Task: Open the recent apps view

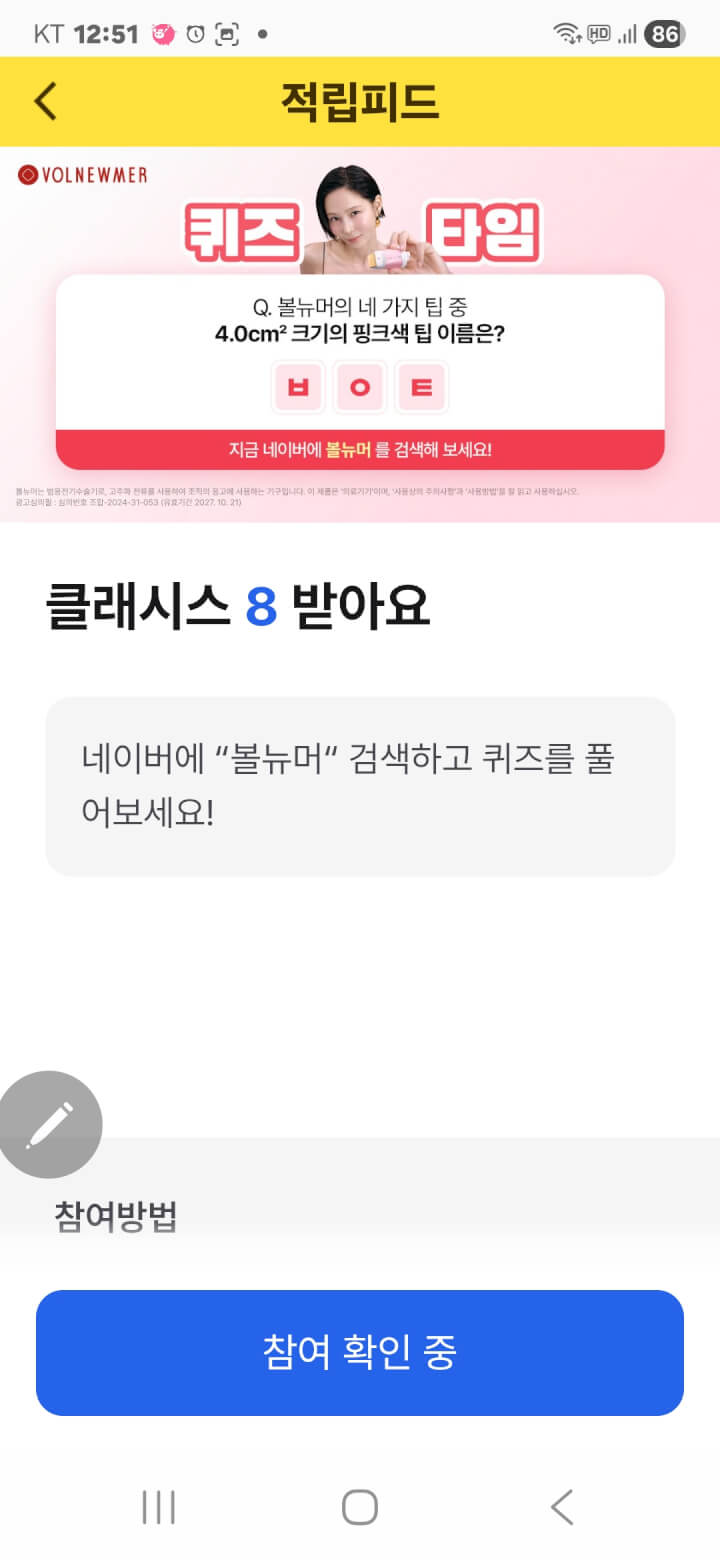Action: pyautogui.click(x=159, y=1507)
